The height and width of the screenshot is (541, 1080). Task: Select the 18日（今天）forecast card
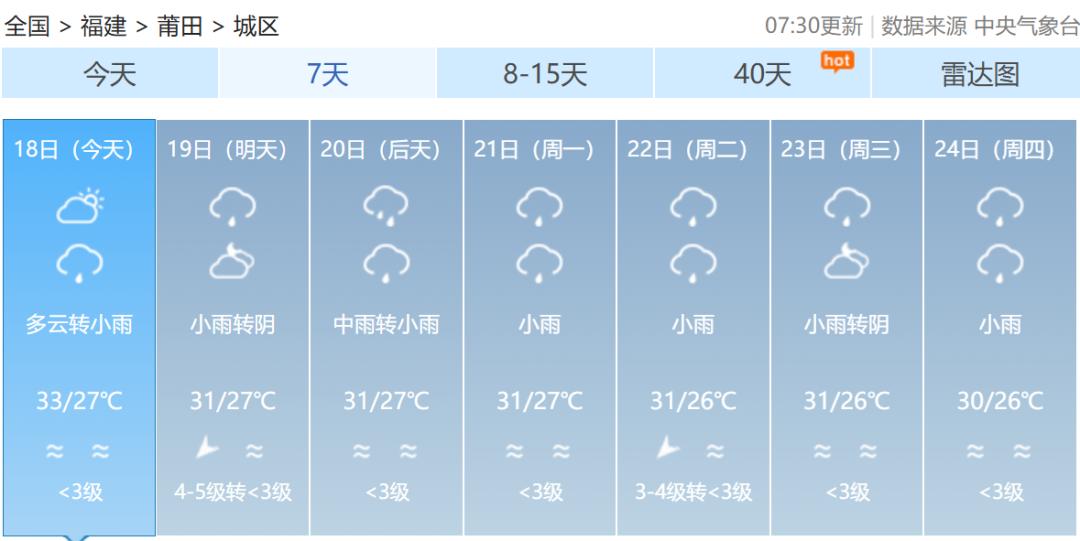pyautogui.click(x=79, y=327)
